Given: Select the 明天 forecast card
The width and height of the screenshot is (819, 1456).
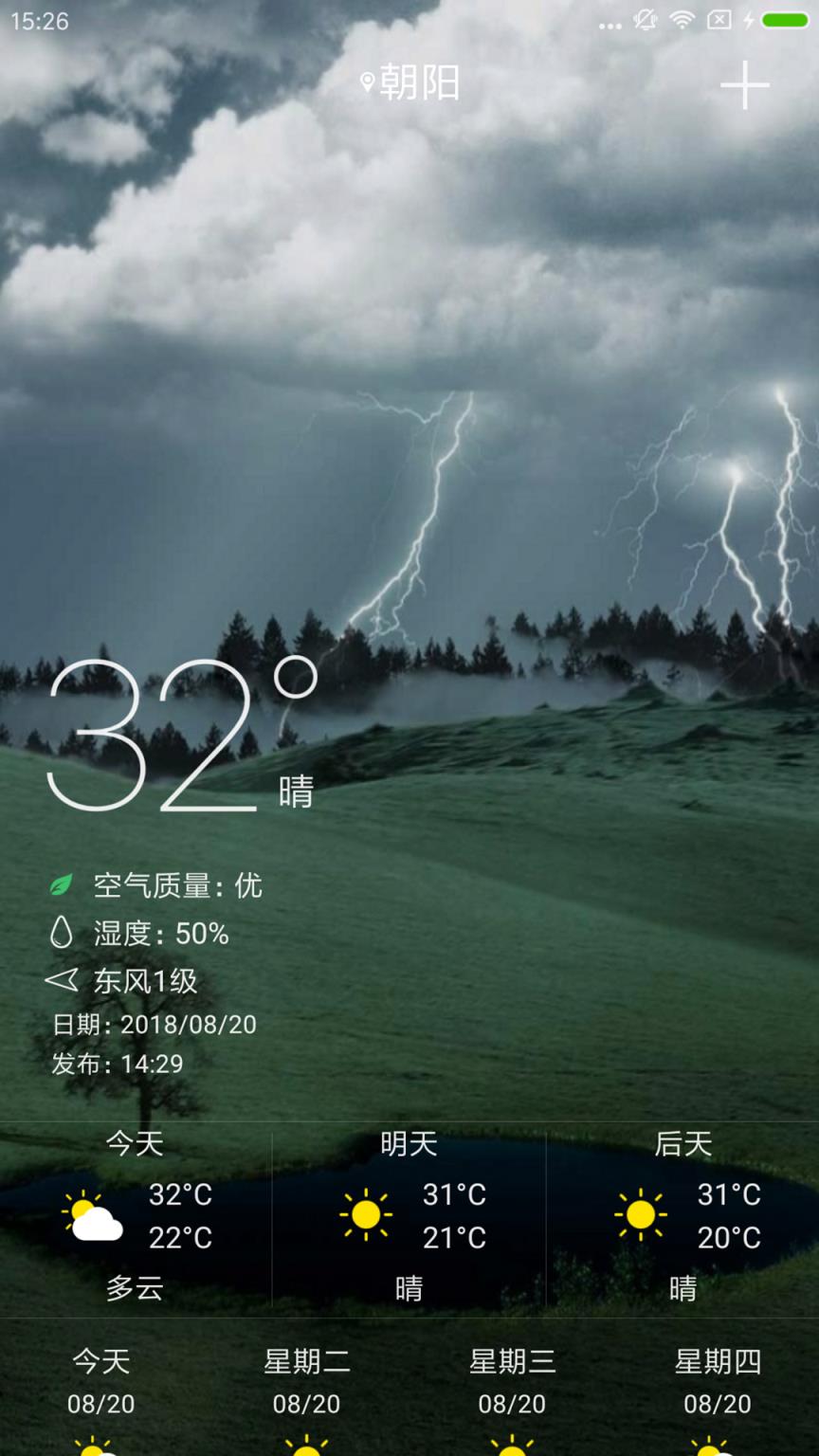Looking at the screenshot, I should tap(408, 1218).
